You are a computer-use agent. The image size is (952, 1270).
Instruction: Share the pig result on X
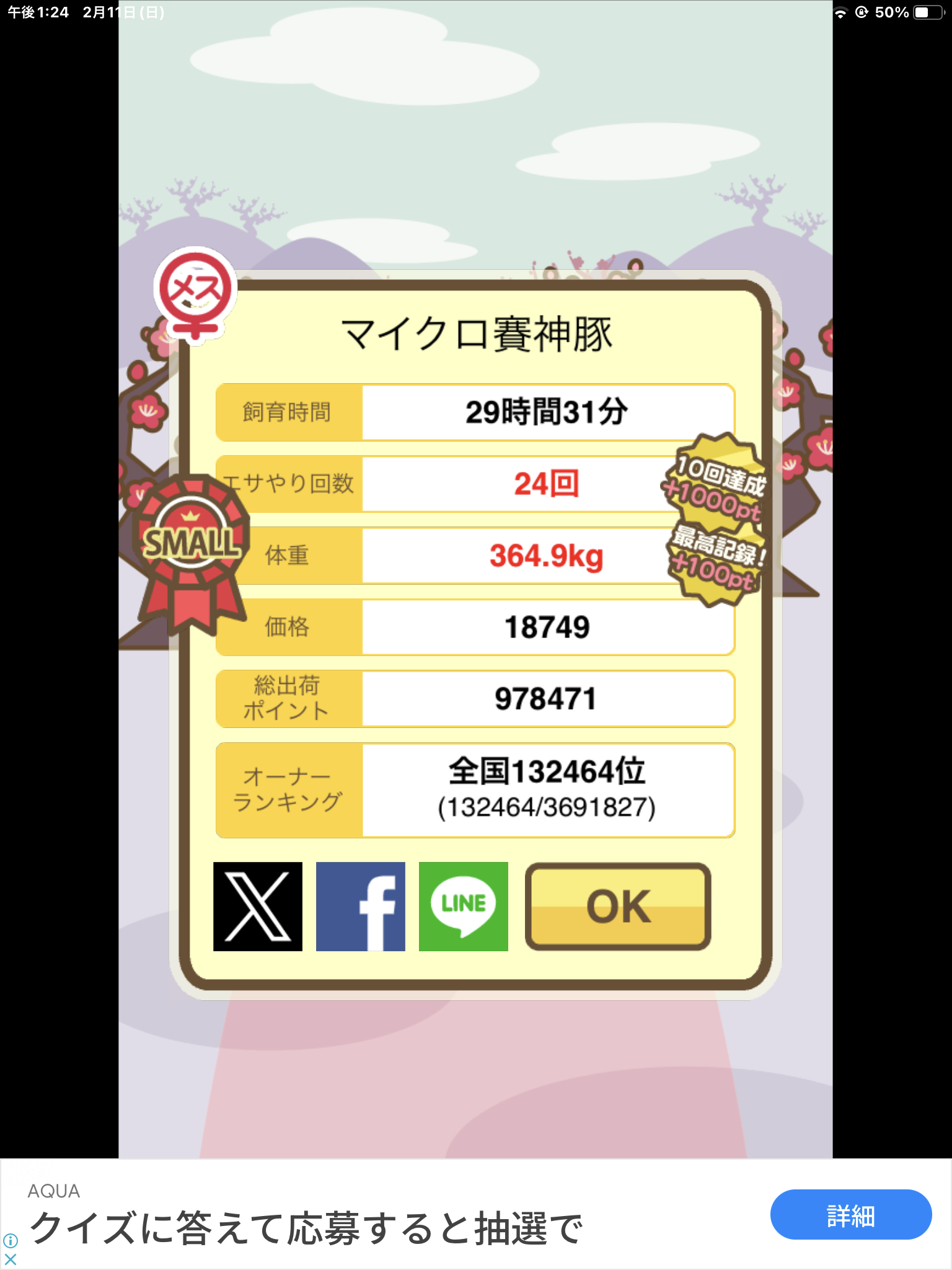click(258, 906)
